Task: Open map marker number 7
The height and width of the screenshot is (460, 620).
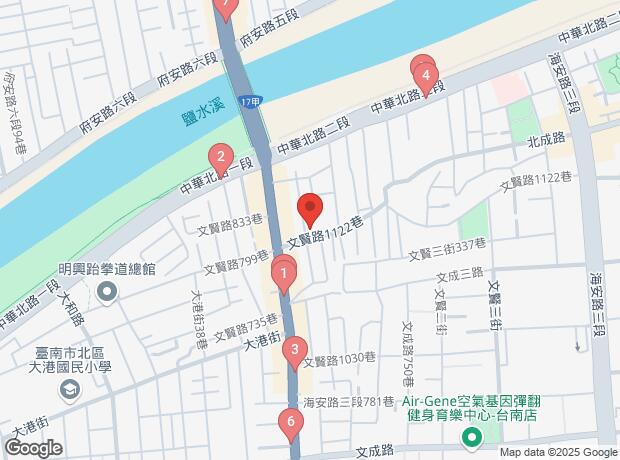Action: [x=226, y=6]
